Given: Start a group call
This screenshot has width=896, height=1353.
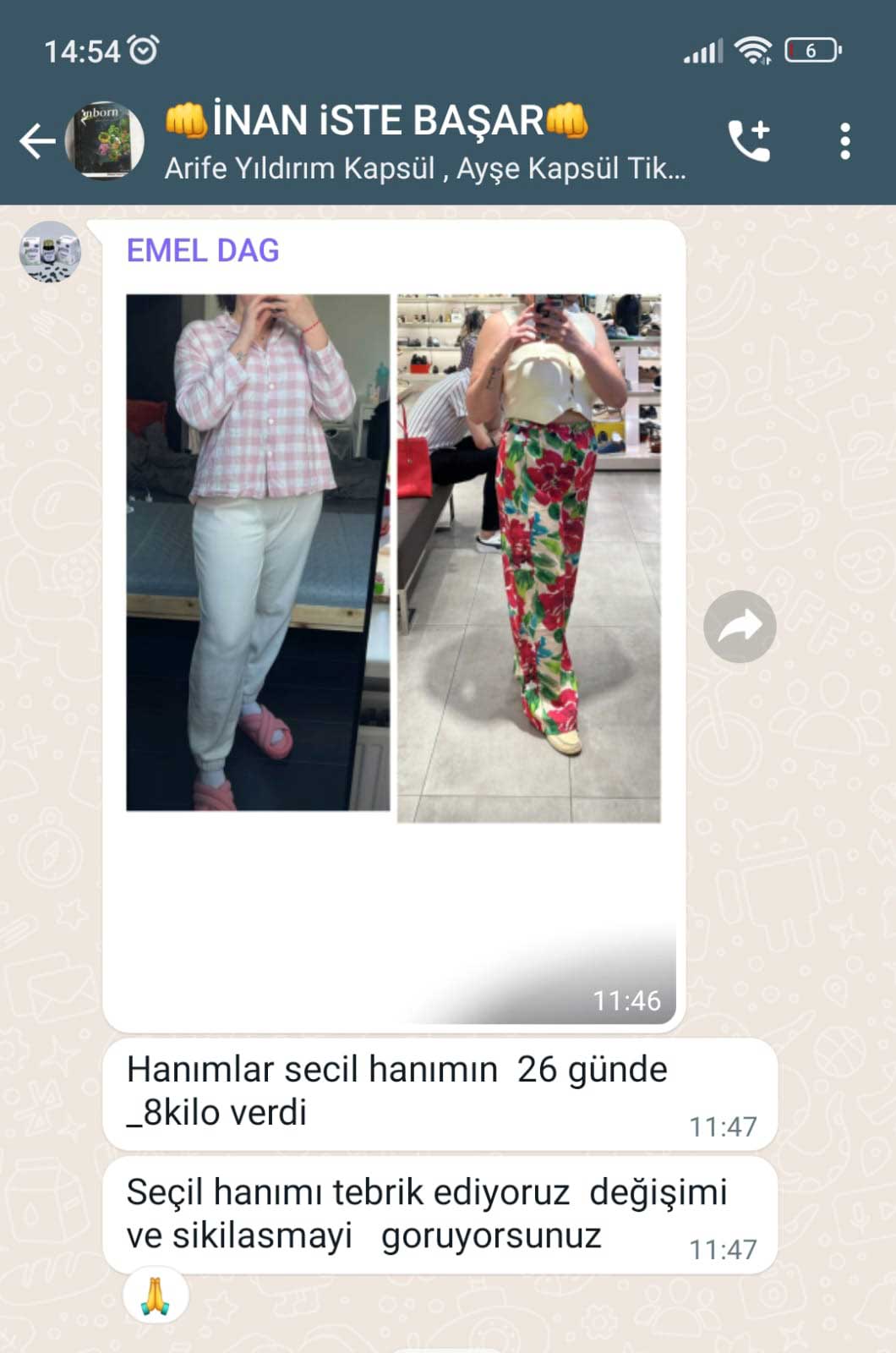Looking at the screenshot, I should (x=749, y=141).
